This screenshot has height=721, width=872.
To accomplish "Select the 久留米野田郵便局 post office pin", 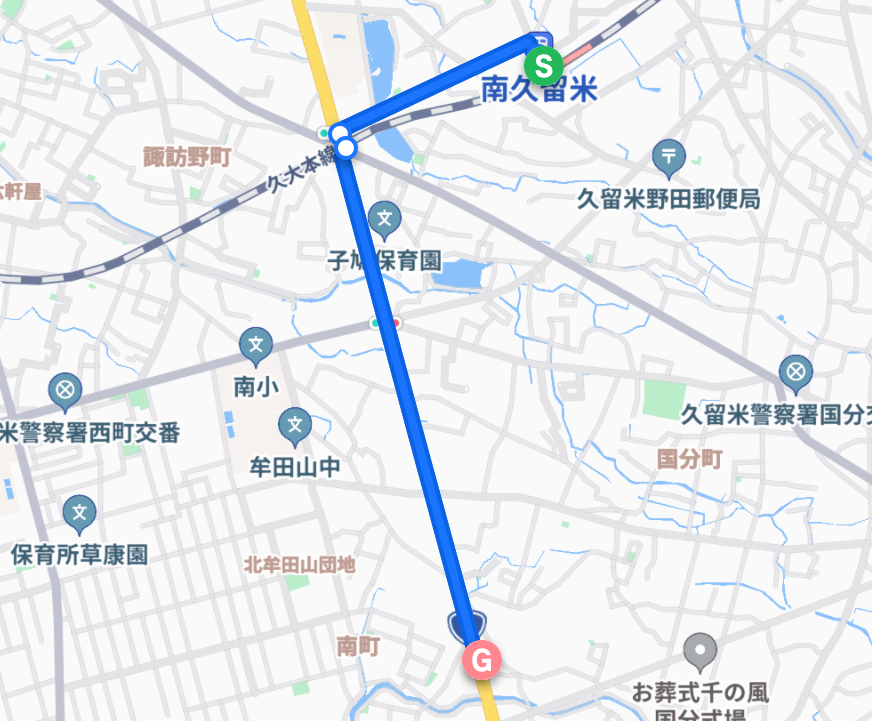I will tap(668, 157).
